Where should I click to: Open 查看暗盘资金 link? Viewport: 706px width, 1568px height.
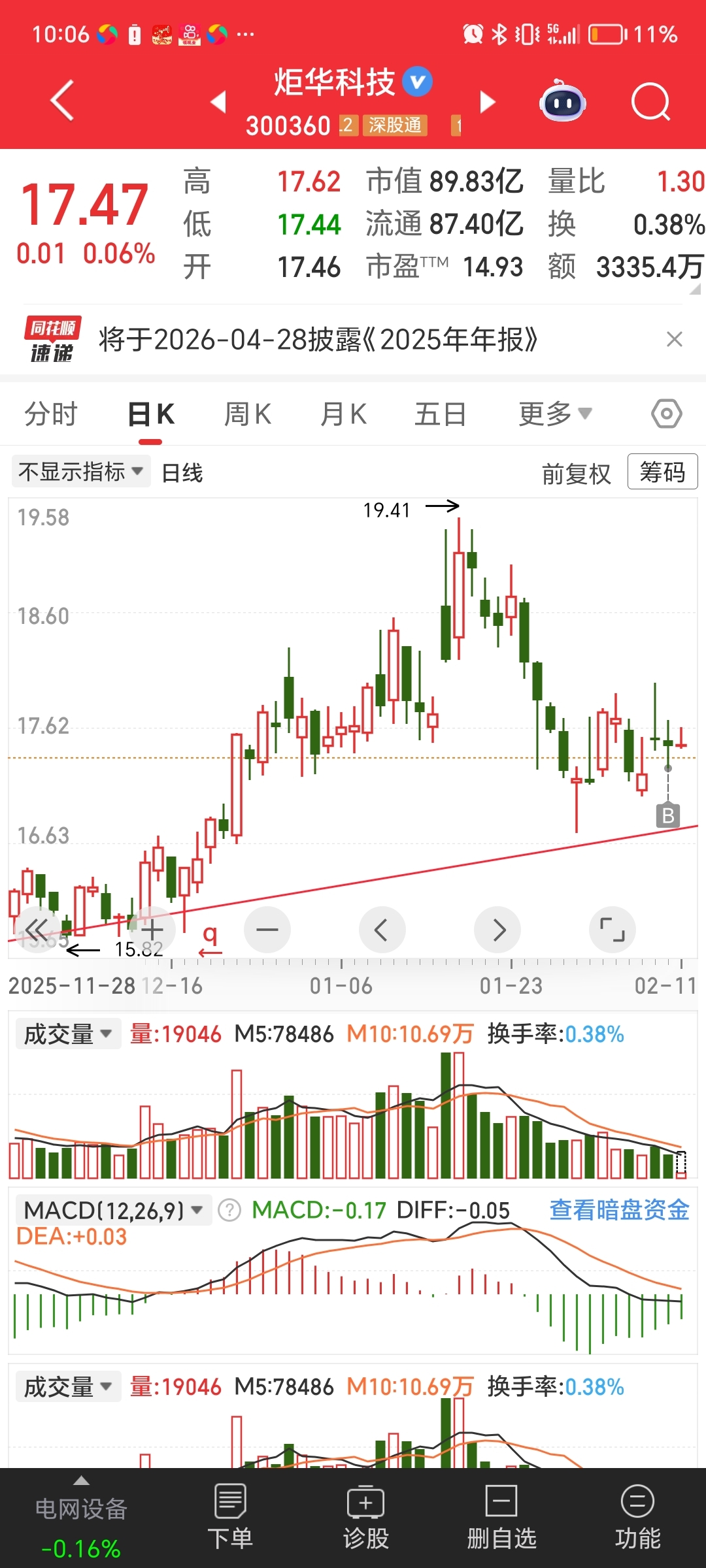[x=618, y=1210]
